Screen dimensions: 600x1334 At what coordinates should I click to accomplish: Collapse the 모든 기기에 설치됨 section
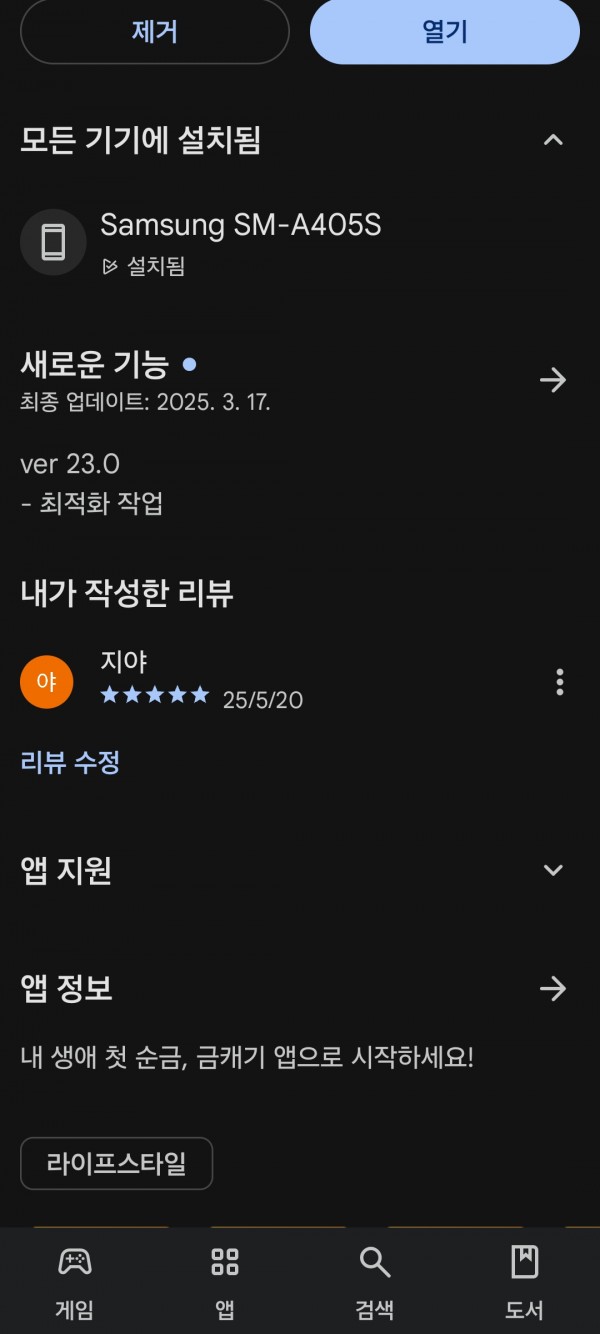[553, 140]
